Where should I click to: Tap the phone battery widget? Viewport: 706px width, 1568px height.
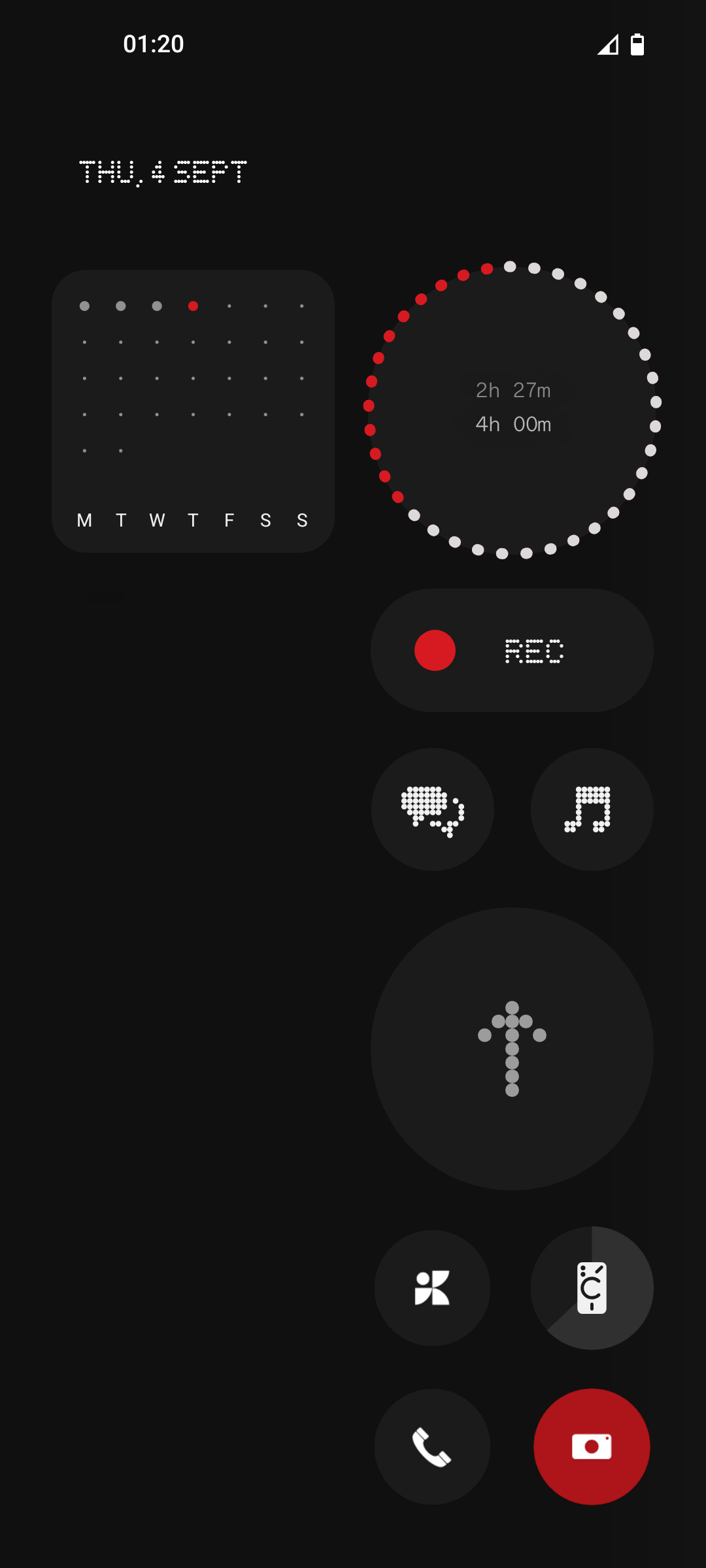tap(592, 1288)
